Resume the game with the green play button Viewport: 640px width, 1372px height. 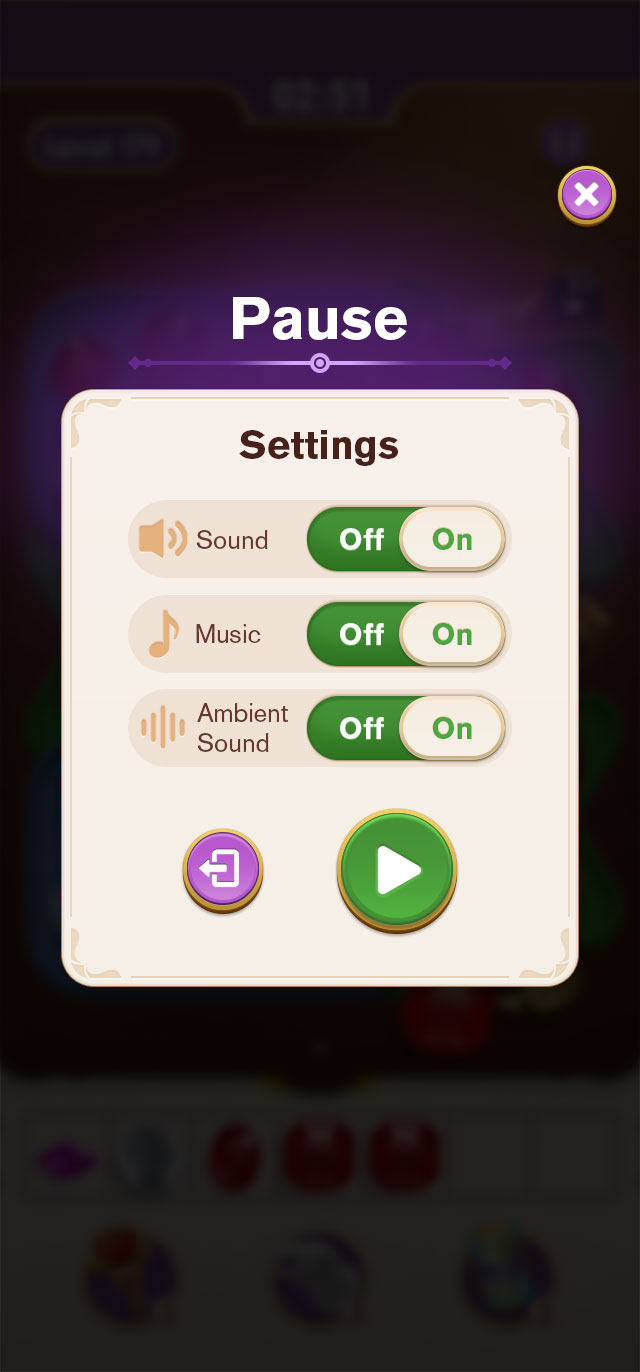[x=397, y=870]
